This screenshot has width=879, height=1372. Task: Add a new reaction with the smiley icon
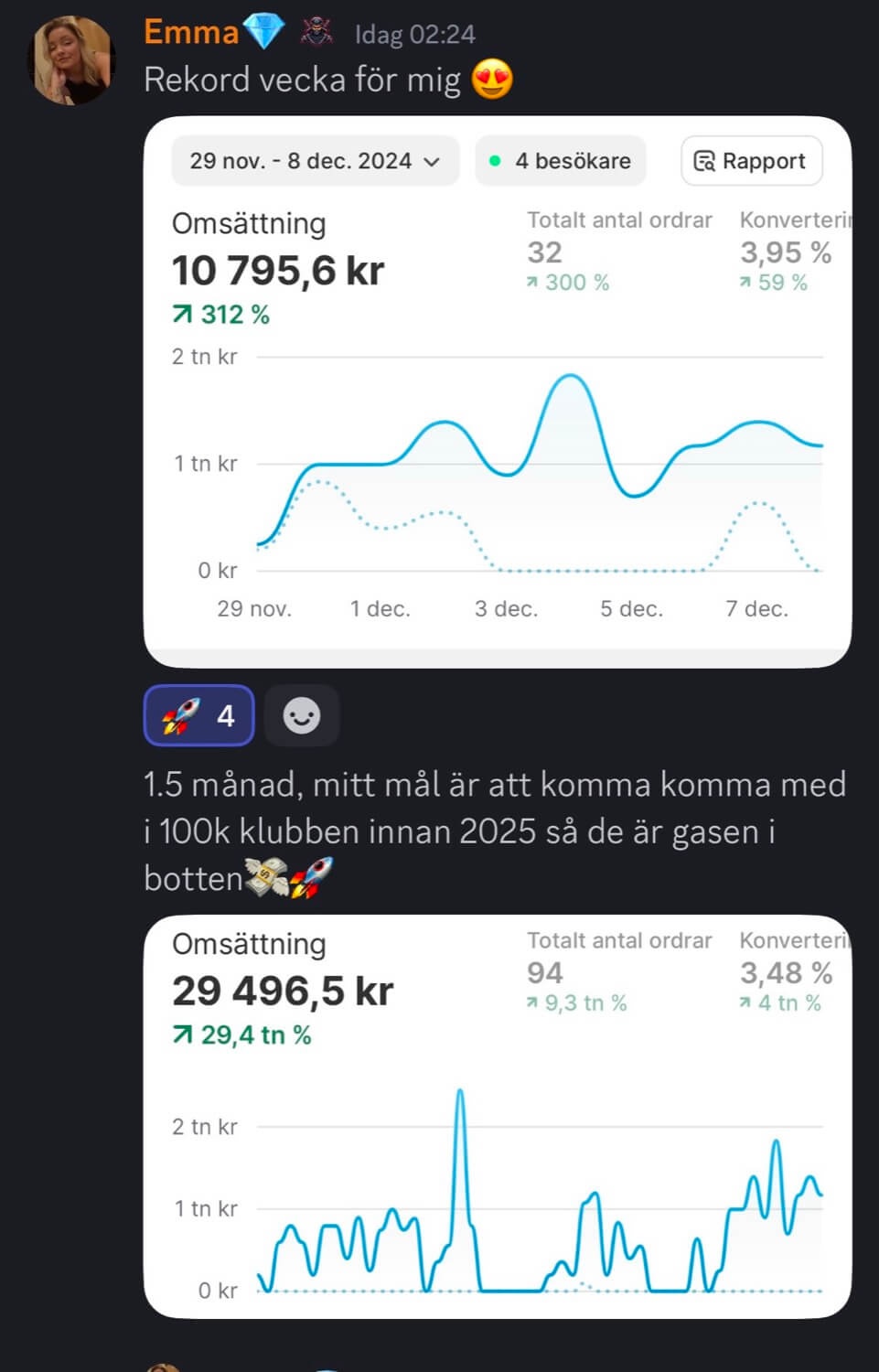(x=302, y=715)
